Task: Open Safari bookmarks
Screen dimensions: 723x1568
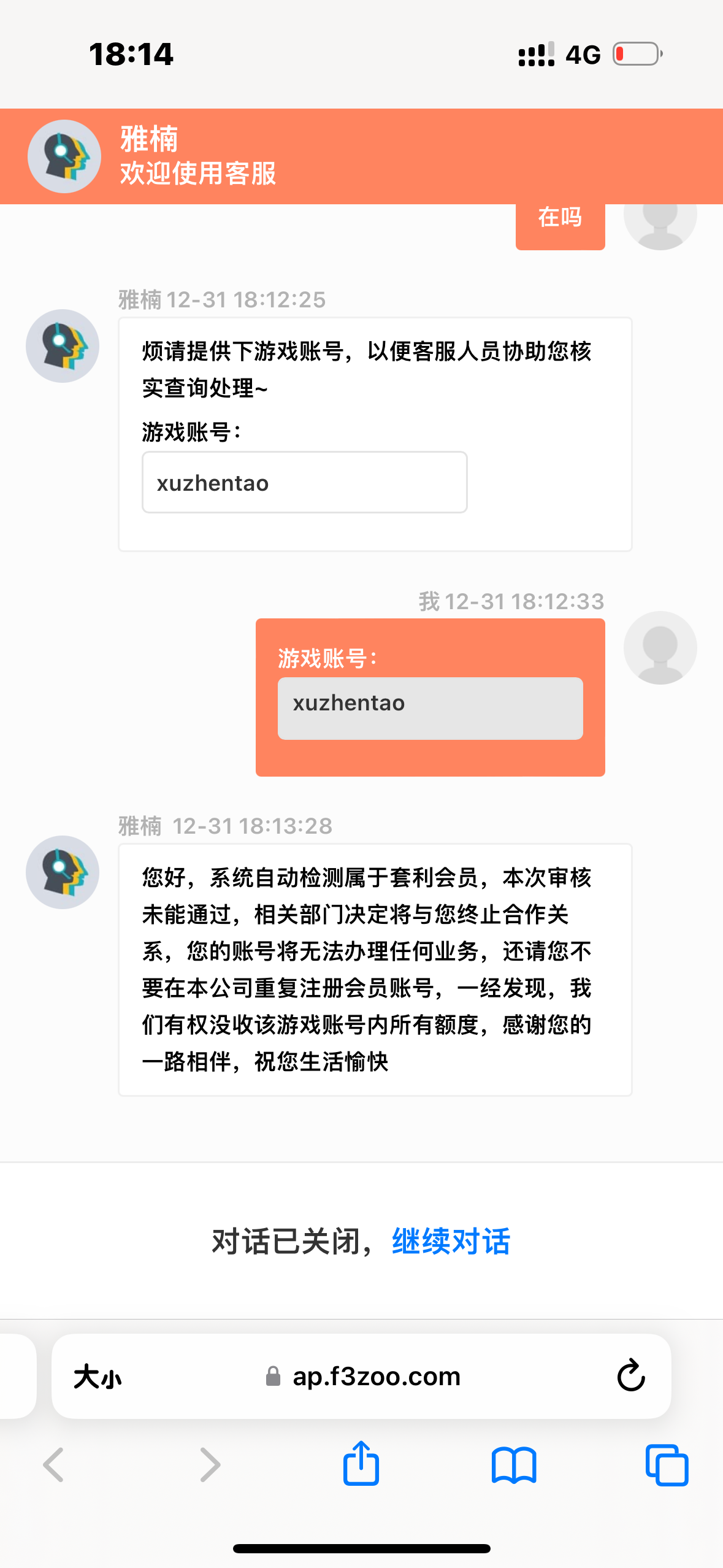Action: pos(514,1466)
